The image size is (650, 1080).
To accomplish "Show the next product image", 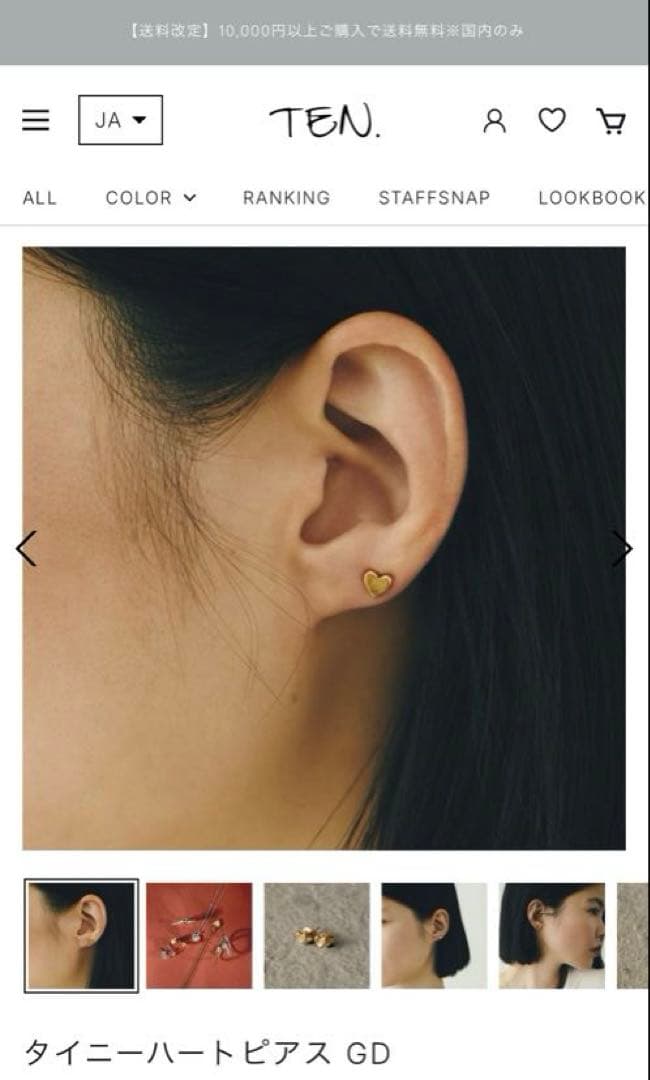I will pos(622,548).
